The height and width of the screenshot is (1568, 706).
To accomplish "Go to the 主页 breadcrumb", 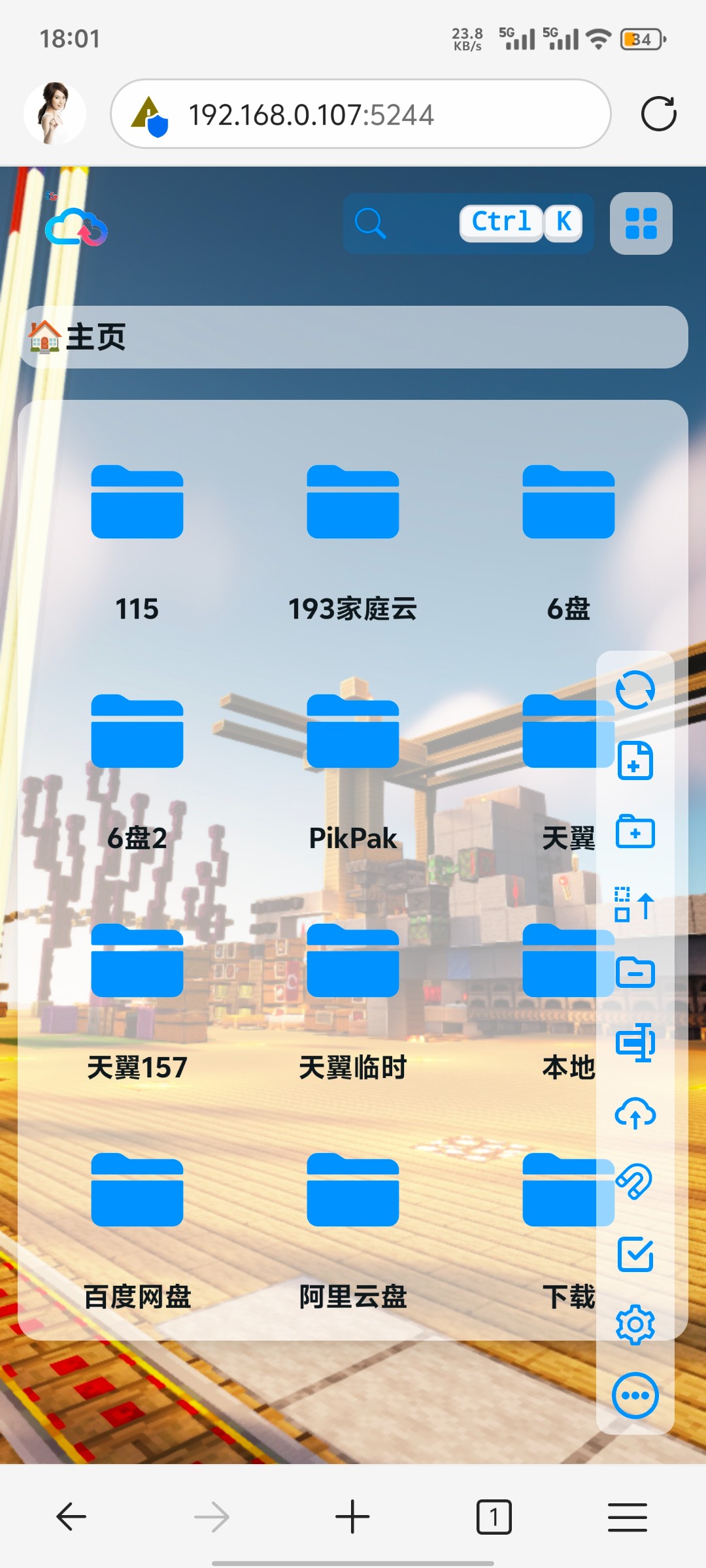I will point(95,337).
